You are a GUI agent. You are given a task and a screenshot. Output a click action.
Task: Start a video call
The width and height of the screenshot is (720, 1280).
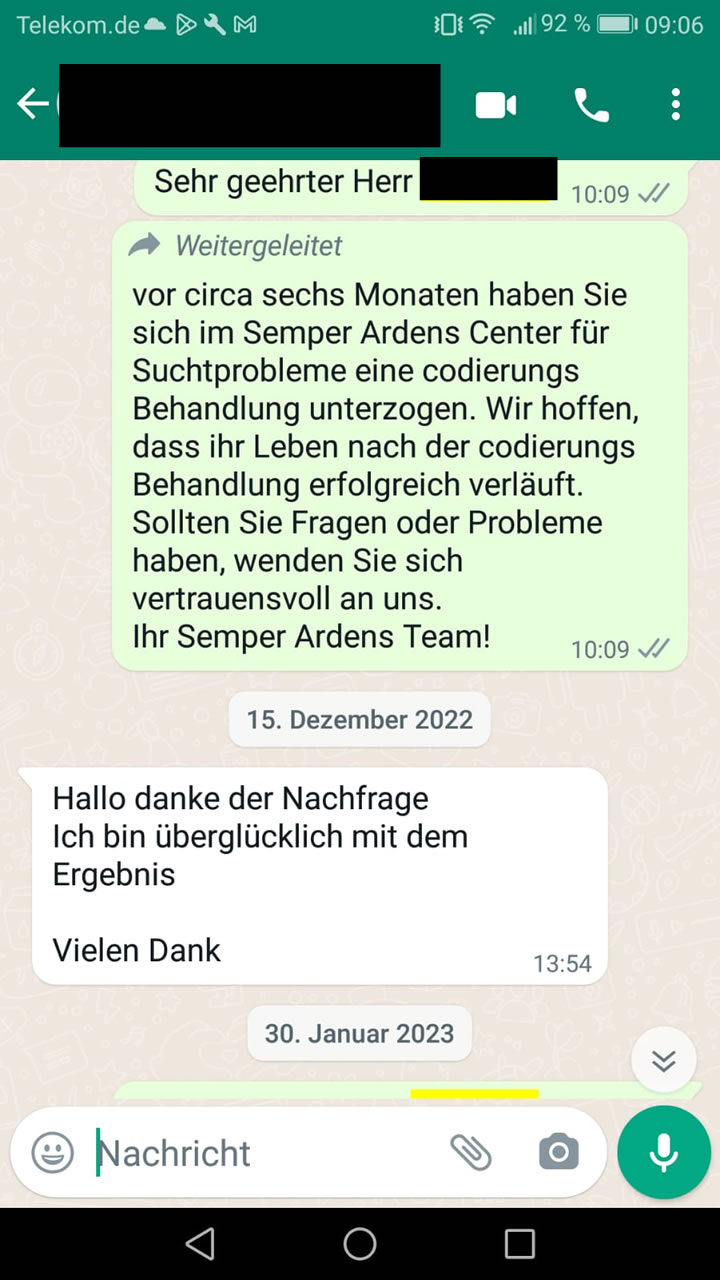tap(496, 105)
